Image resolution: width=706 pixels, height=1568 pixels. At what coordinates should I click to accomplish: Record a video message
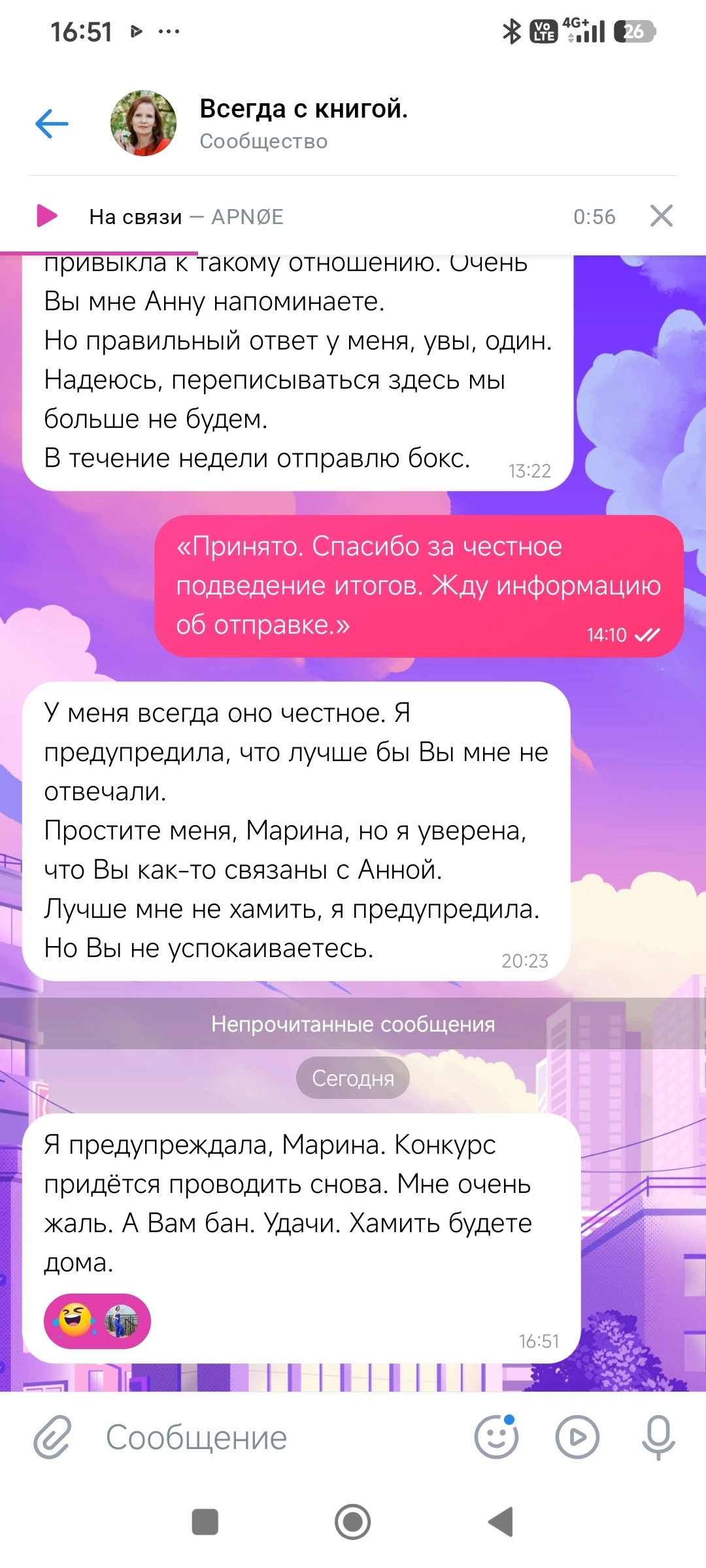click(577, 1437)
